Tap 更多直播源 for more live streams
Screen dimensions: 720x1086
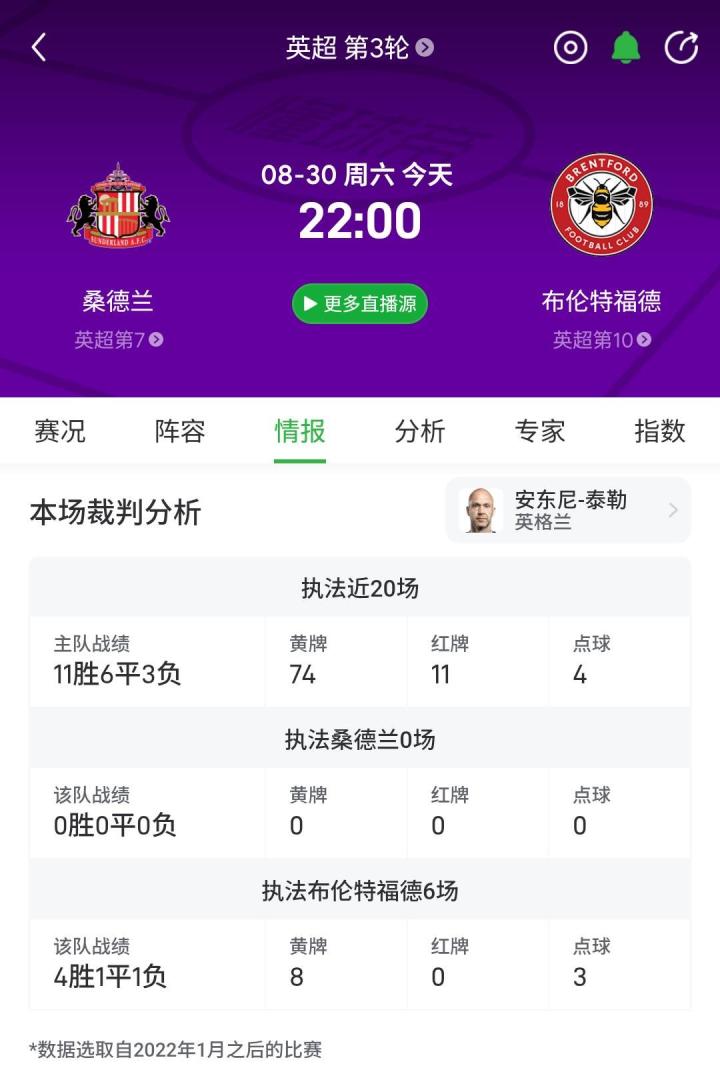click(360, 304)
